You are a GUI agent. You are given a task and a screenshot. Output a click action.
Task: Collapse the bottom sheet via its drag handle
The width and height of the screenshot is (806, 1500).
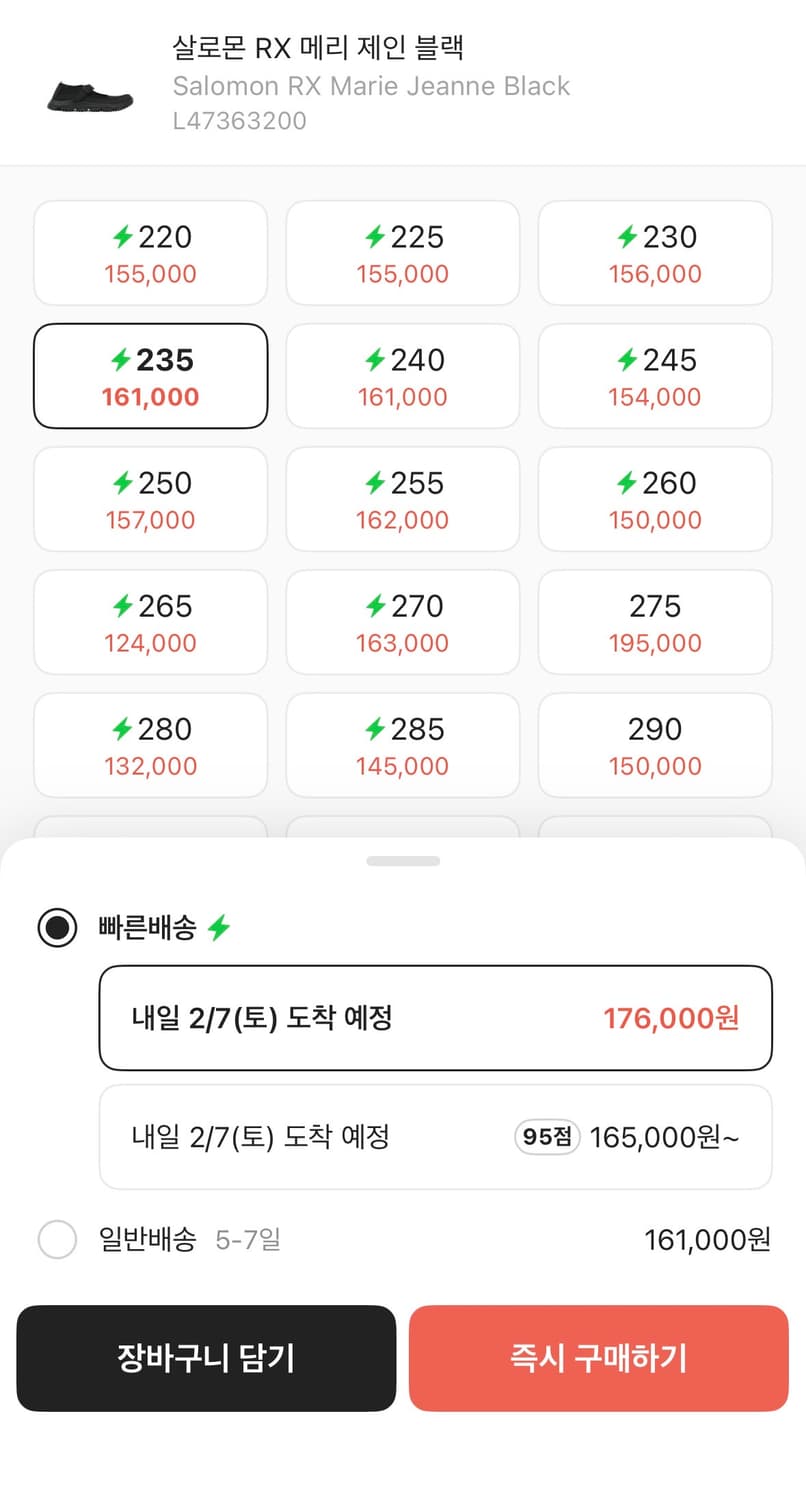click(x=403, y=860)
